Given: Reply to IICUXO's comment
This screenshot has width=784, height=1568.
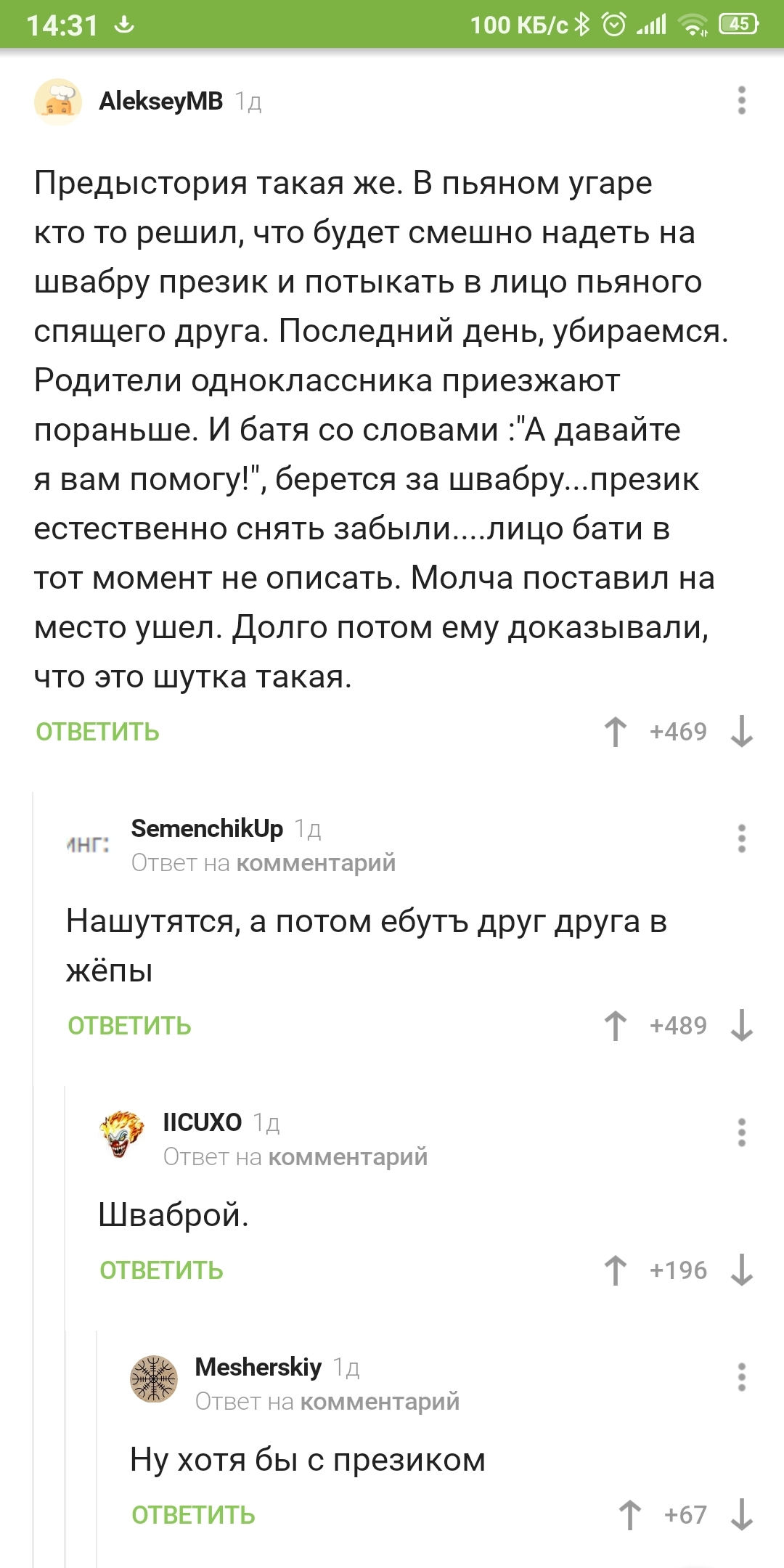Looking at the screenshot, I should coord(161,1270).
